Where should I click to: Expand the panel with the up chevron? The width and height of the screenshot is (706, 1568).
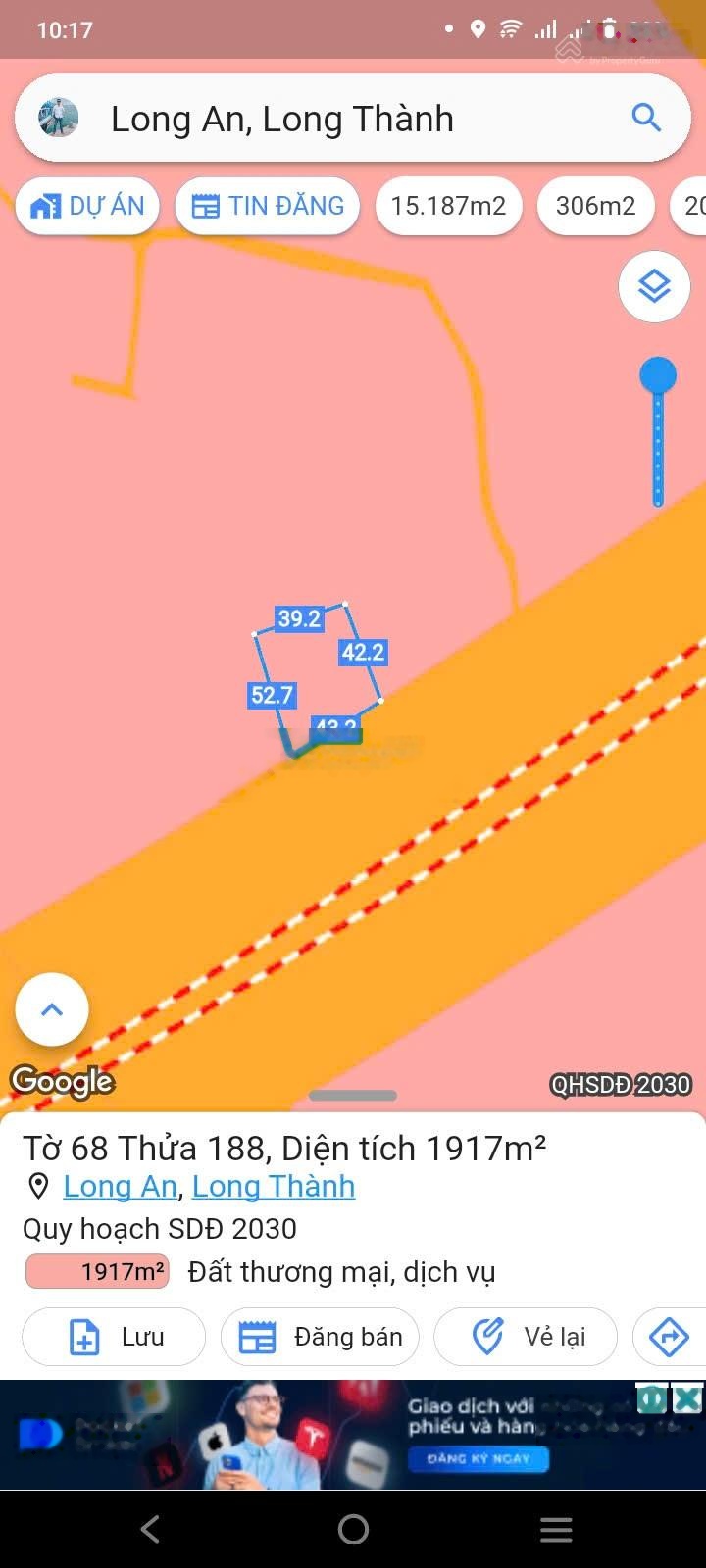(52, 1009)
